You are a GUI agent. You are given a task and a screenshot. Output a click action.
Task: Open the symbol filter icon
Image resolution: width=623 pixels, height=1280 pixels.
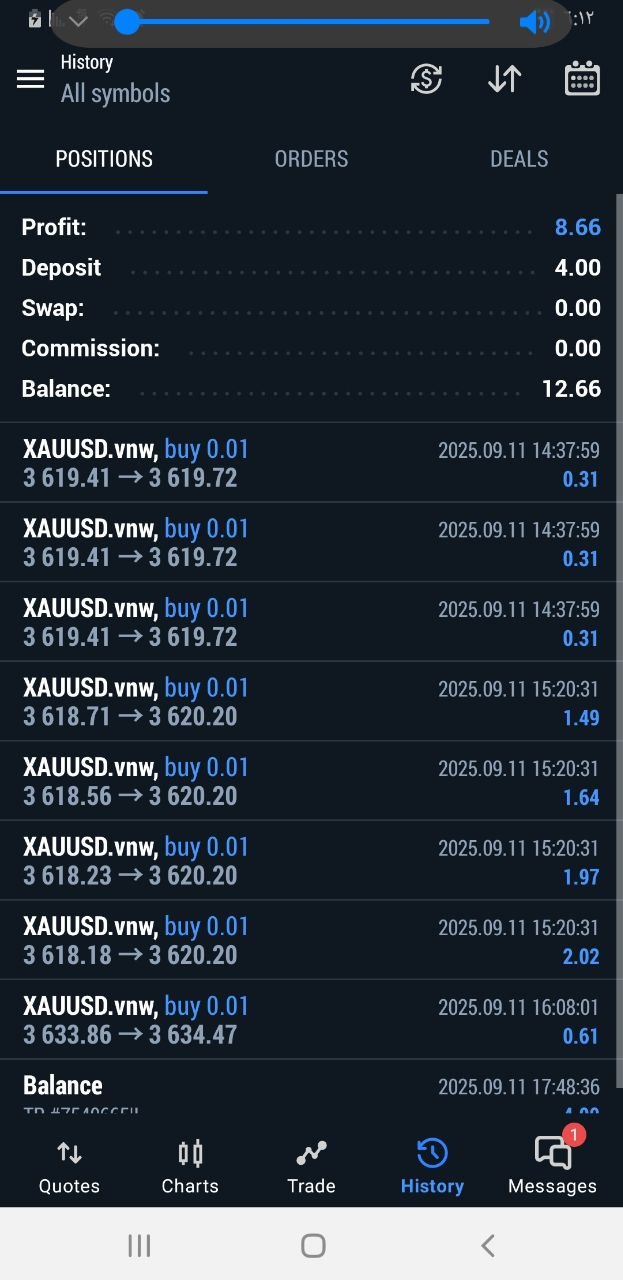(427, 79)
